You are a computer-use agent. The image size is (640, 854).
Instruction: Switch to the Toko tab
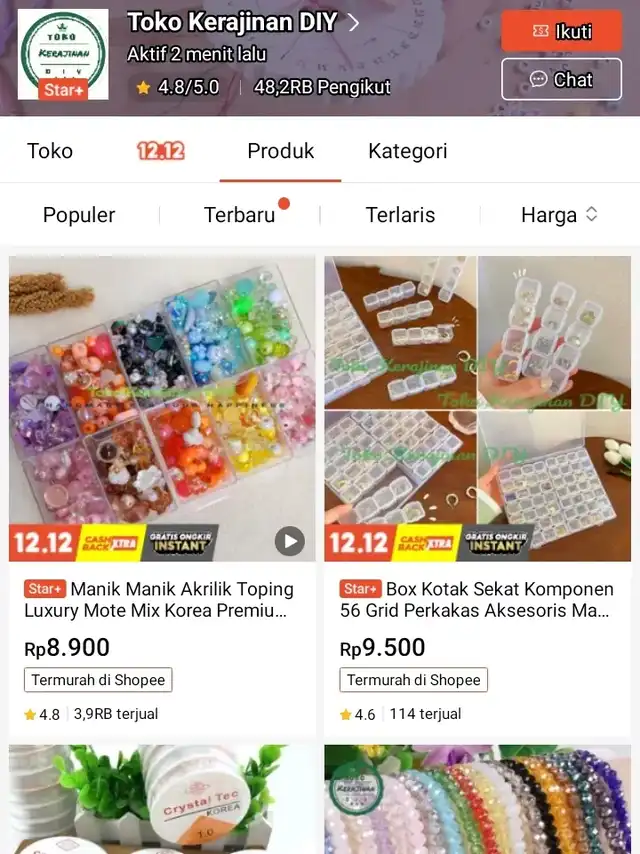coord(50,151)
